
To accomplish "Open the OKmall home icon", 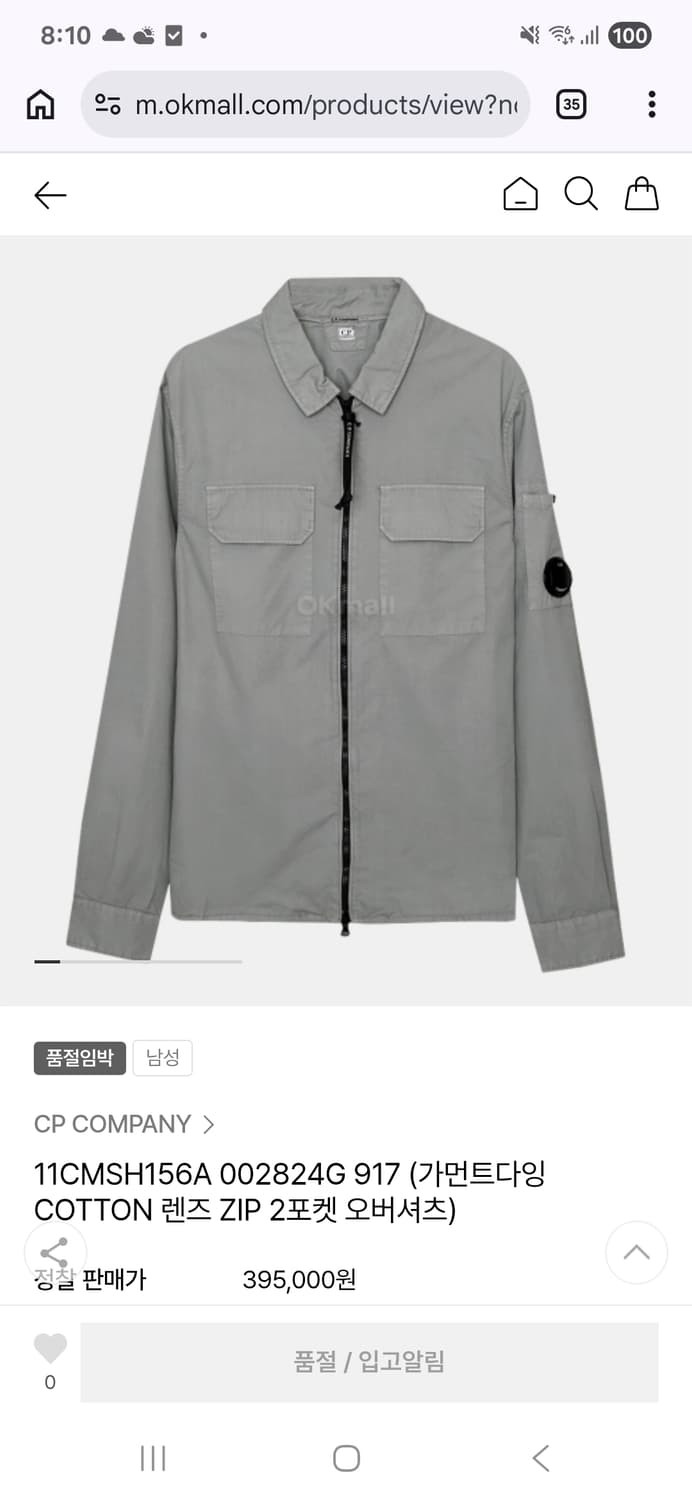I will pos(520,194).
